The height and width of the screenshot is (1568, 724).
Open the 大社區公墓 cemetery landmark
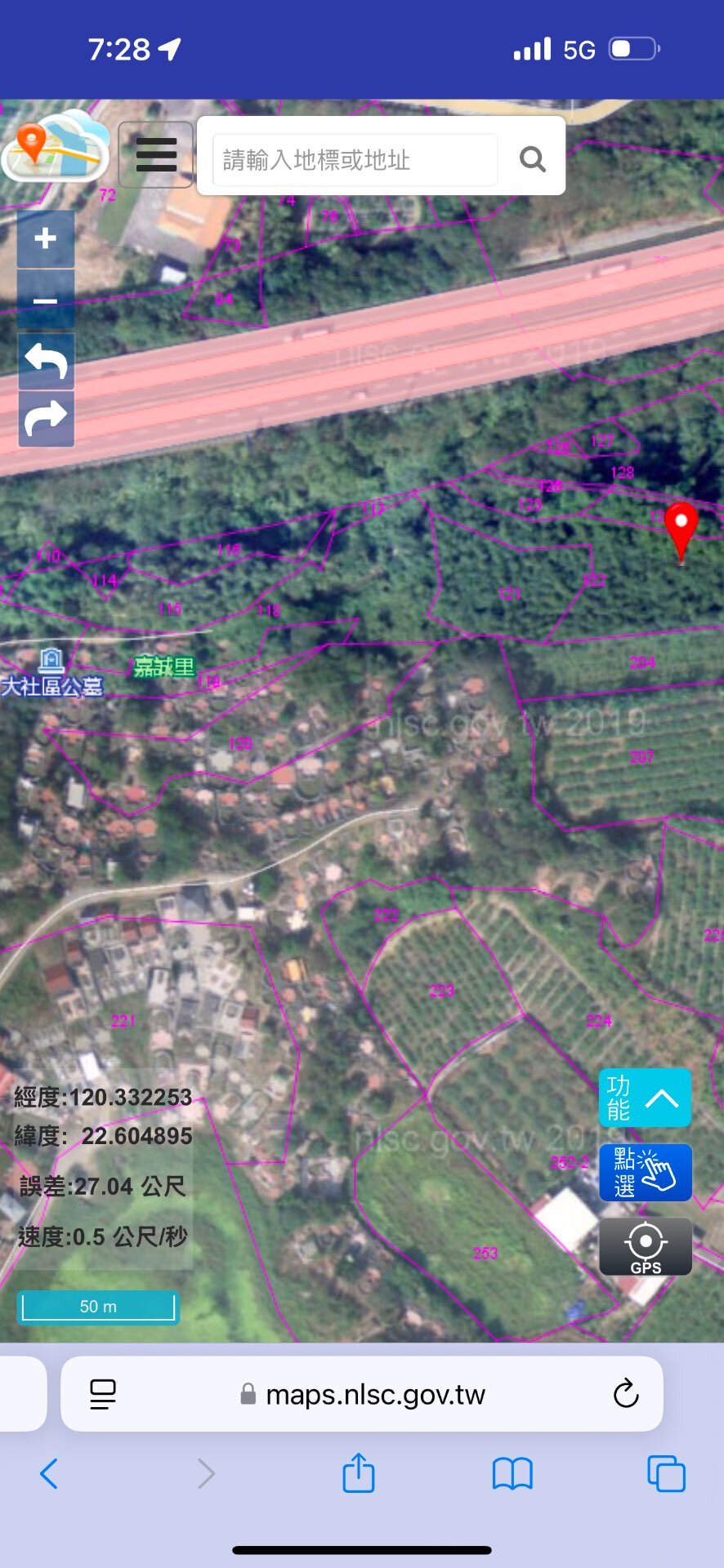pos(51,675)
